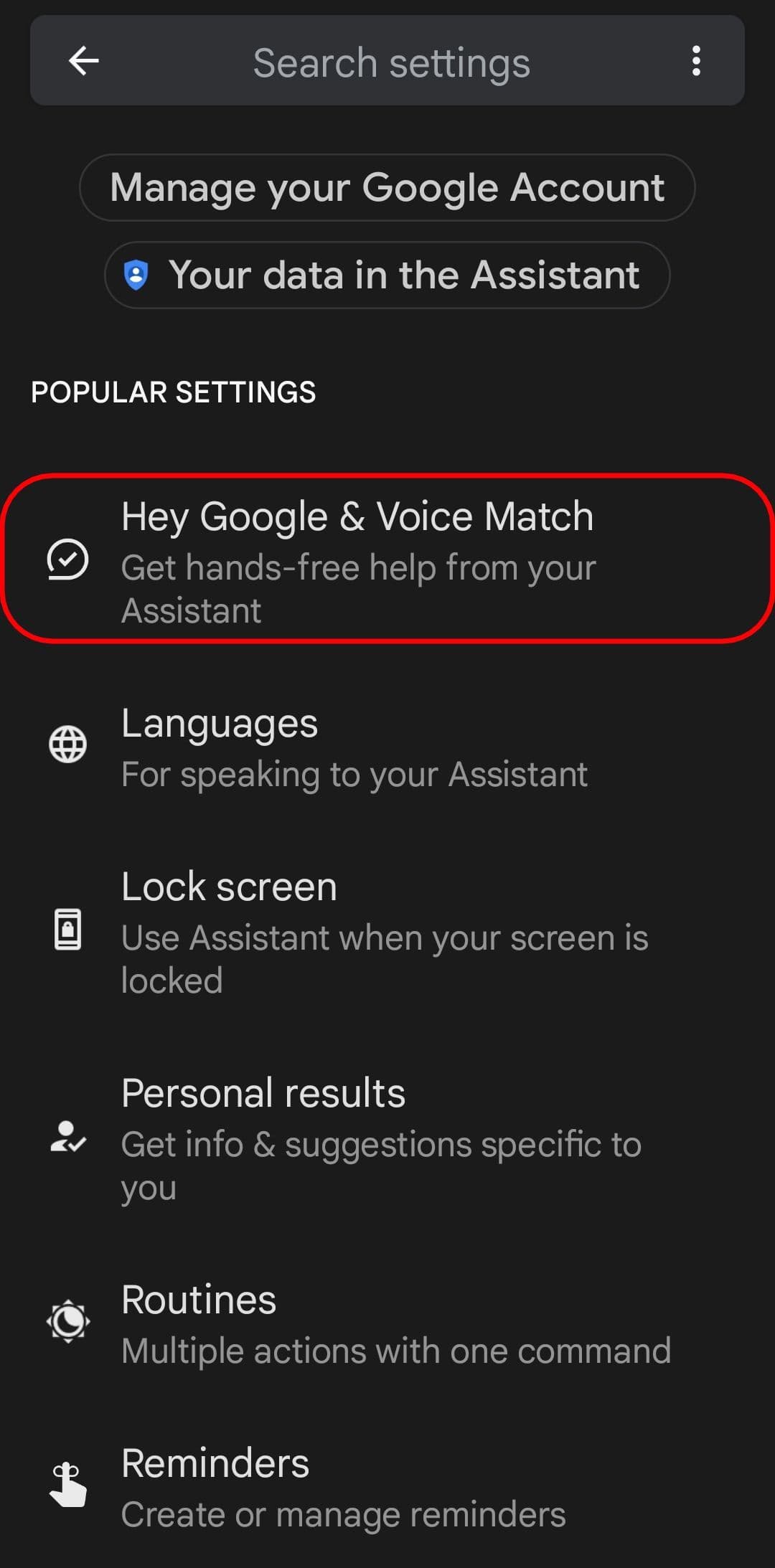This screenshot has width=775, height=1568.
Task: Select Manage your Google Account
Action: (387, 187)
